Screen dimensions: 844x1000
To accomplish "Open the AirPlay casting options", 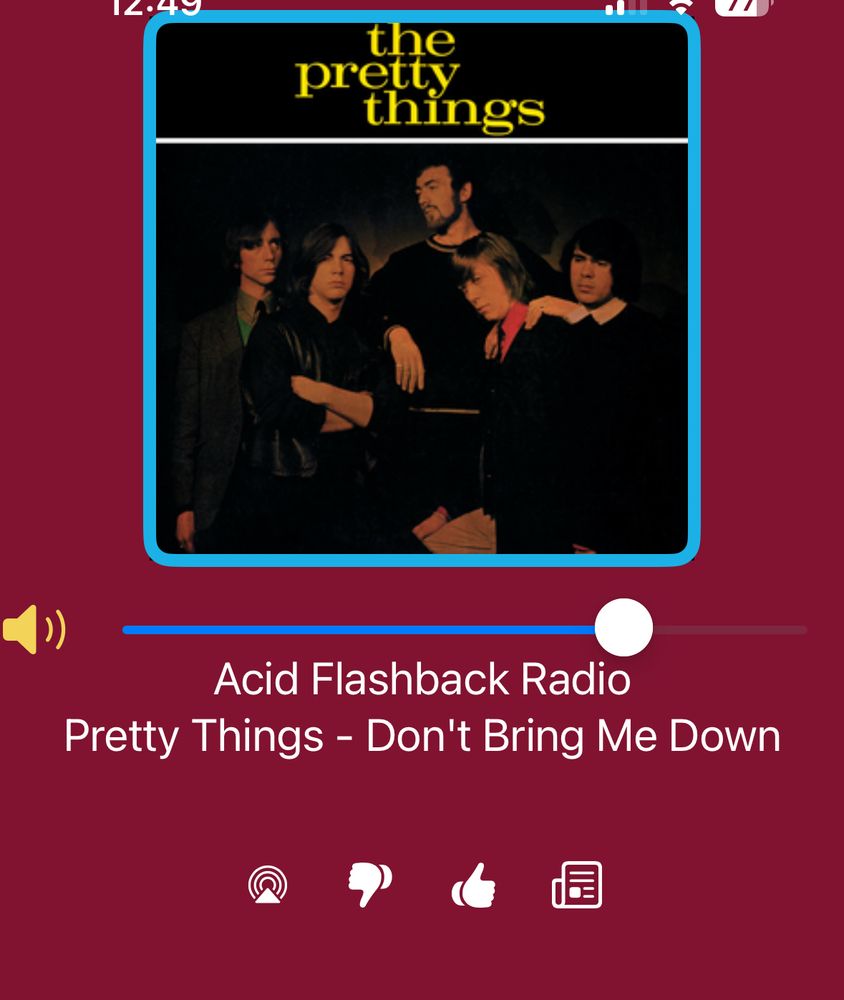I will [268, 885].
